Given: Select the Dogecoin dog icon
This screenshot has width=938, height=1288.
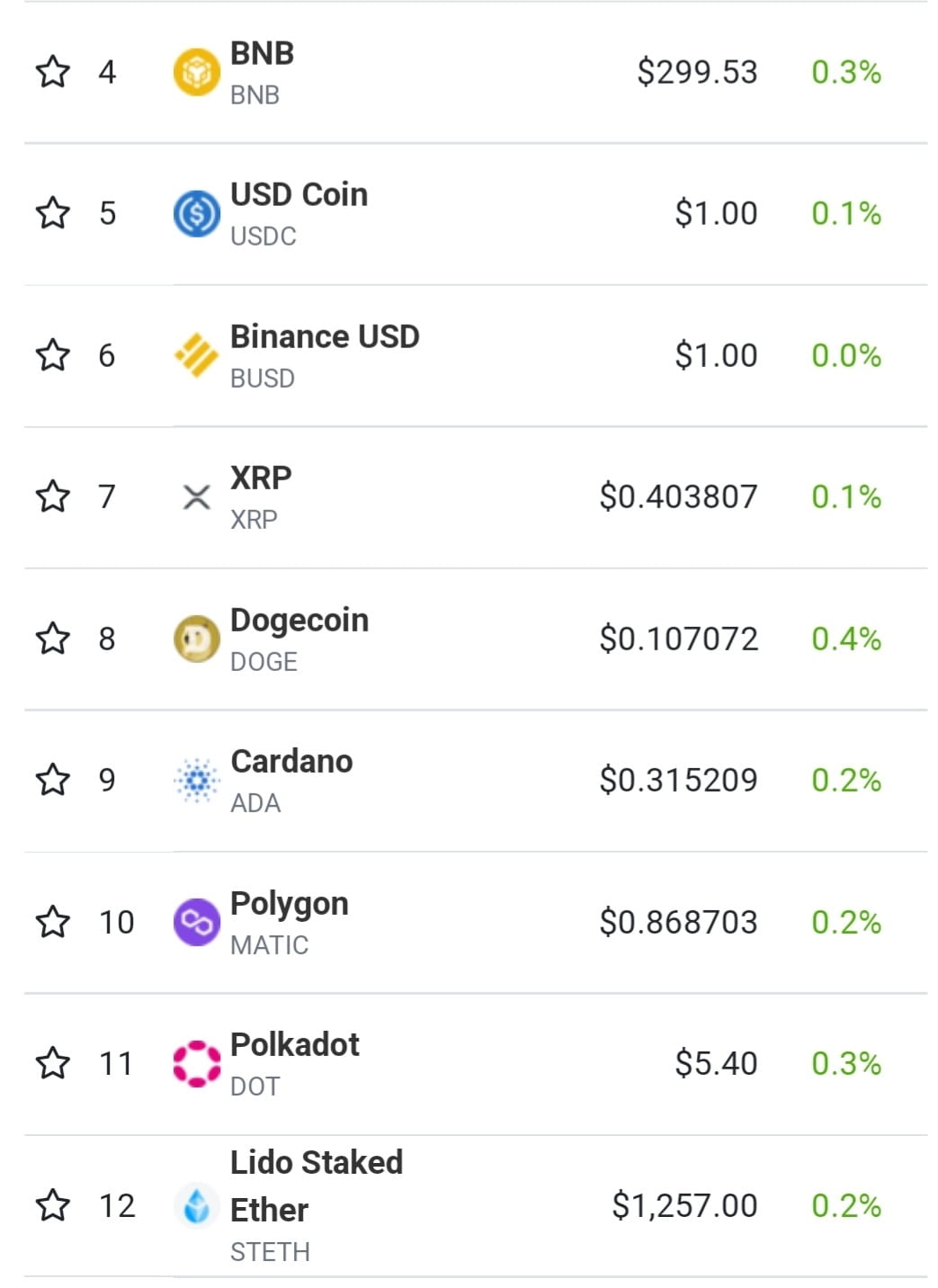Looking at the screenshot, I should click(x=196, y=639).
